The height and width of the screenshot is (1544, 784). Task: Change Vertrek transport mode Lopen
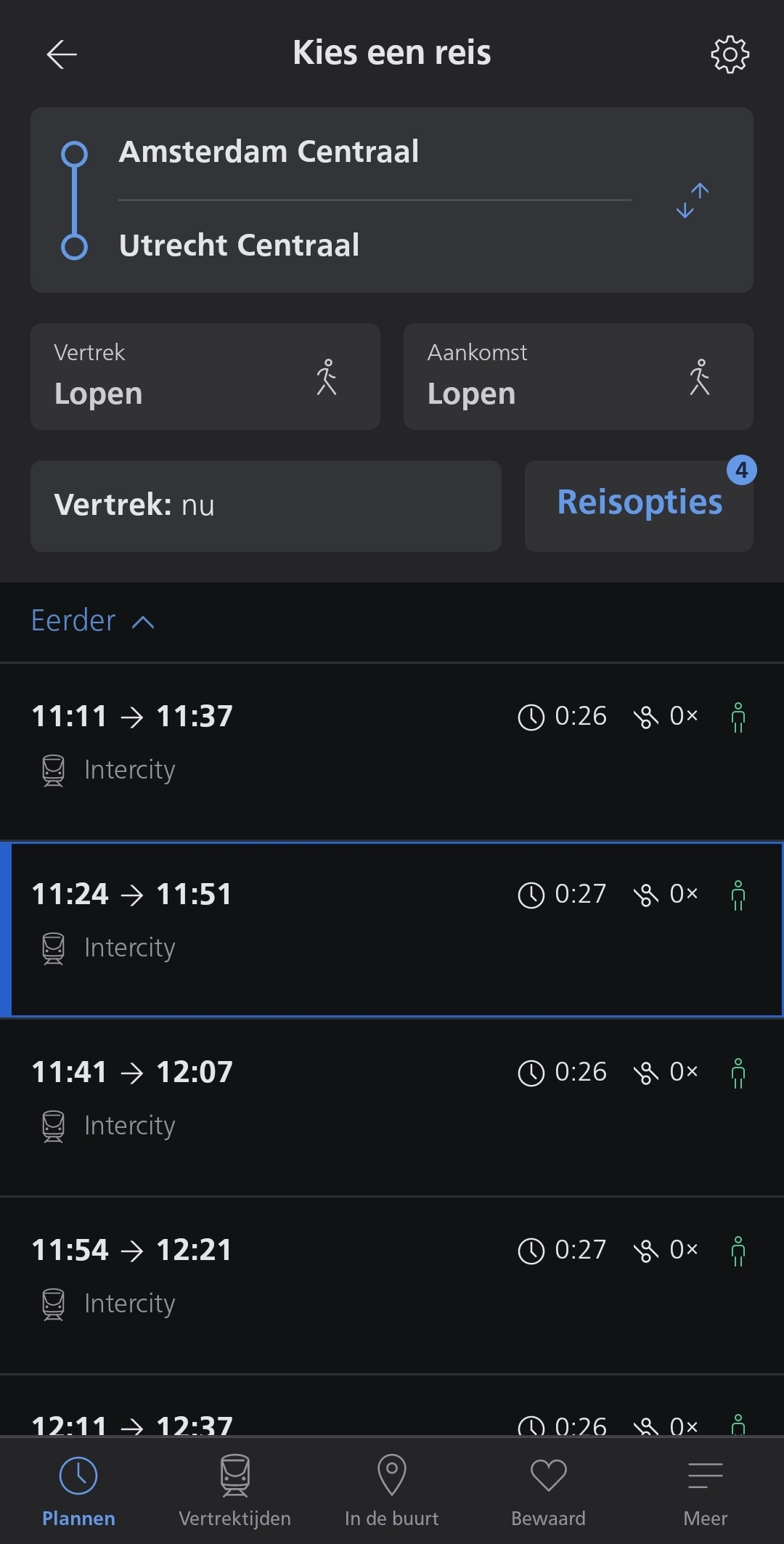pyautogui.click(x=205, y=376)
